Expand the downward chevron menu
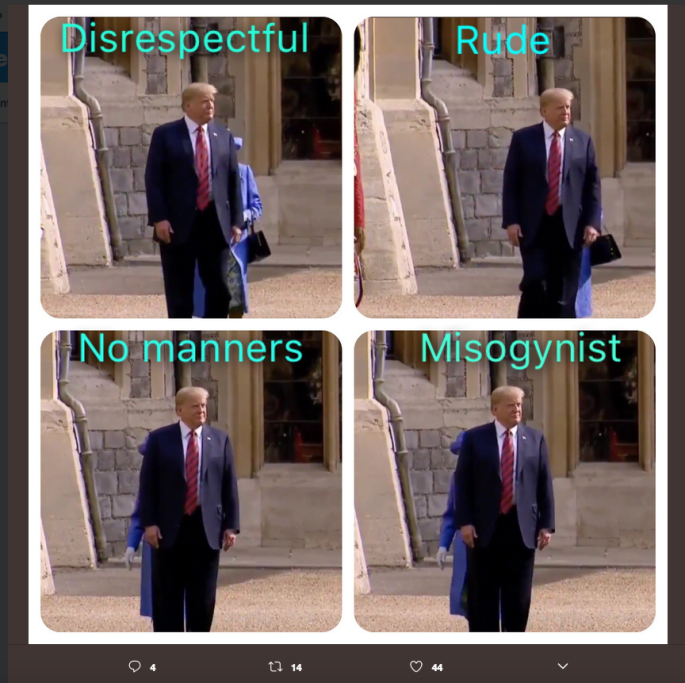This screenshot has height=683, width=685. pyautogui.click(x=562, y=666)
